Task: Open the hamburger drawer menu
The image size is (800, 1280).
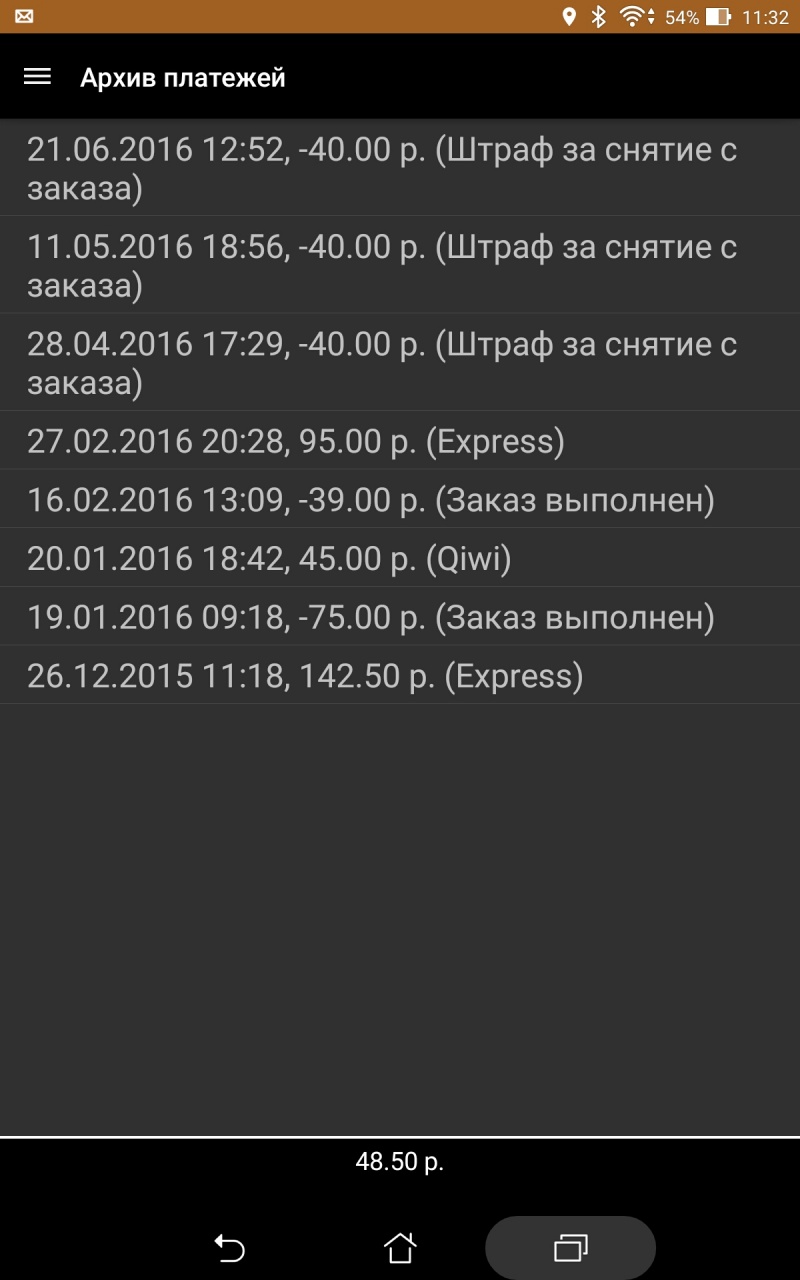Action: (37, 77)
